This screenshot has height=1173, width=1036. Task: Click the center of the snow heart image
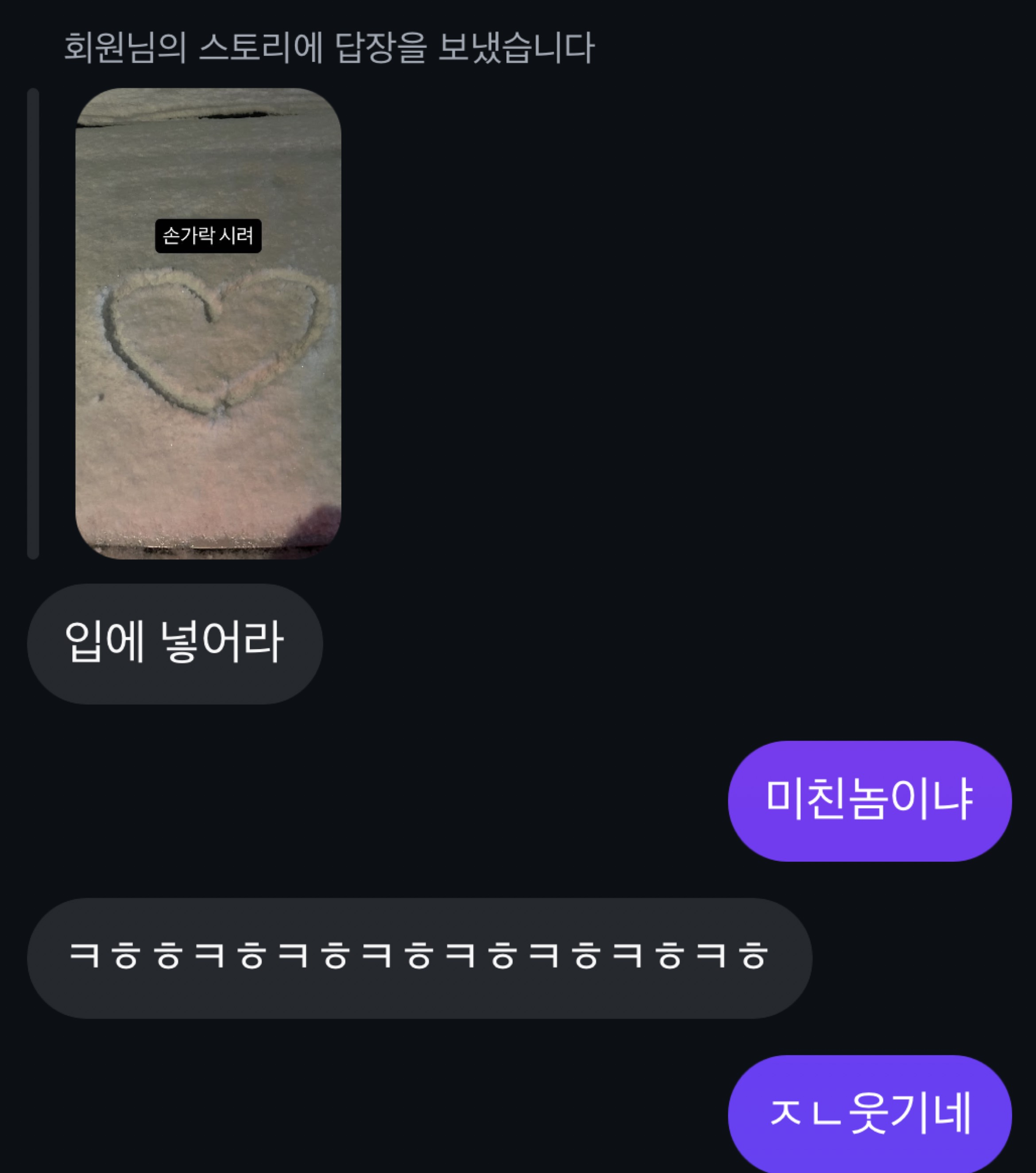click(209, 339)
